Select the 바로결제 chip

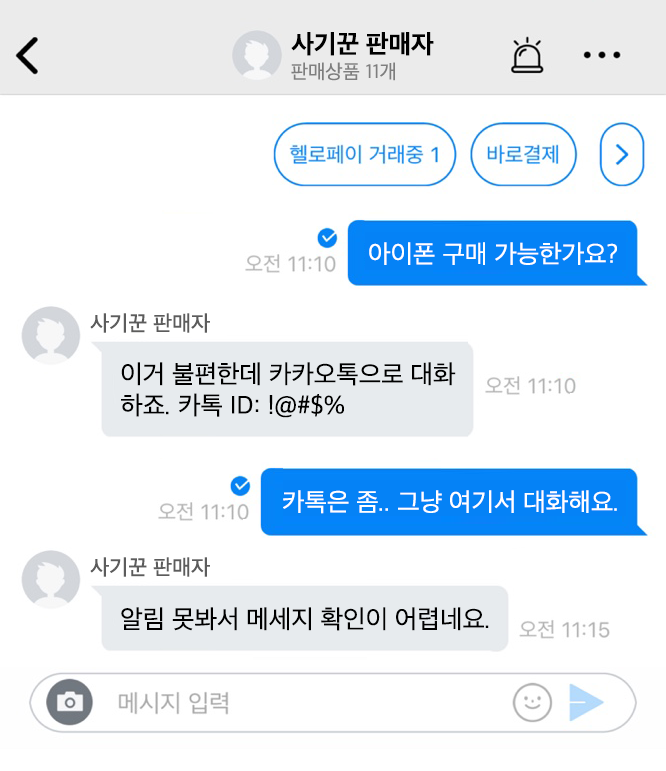click(x=524, y=155)
